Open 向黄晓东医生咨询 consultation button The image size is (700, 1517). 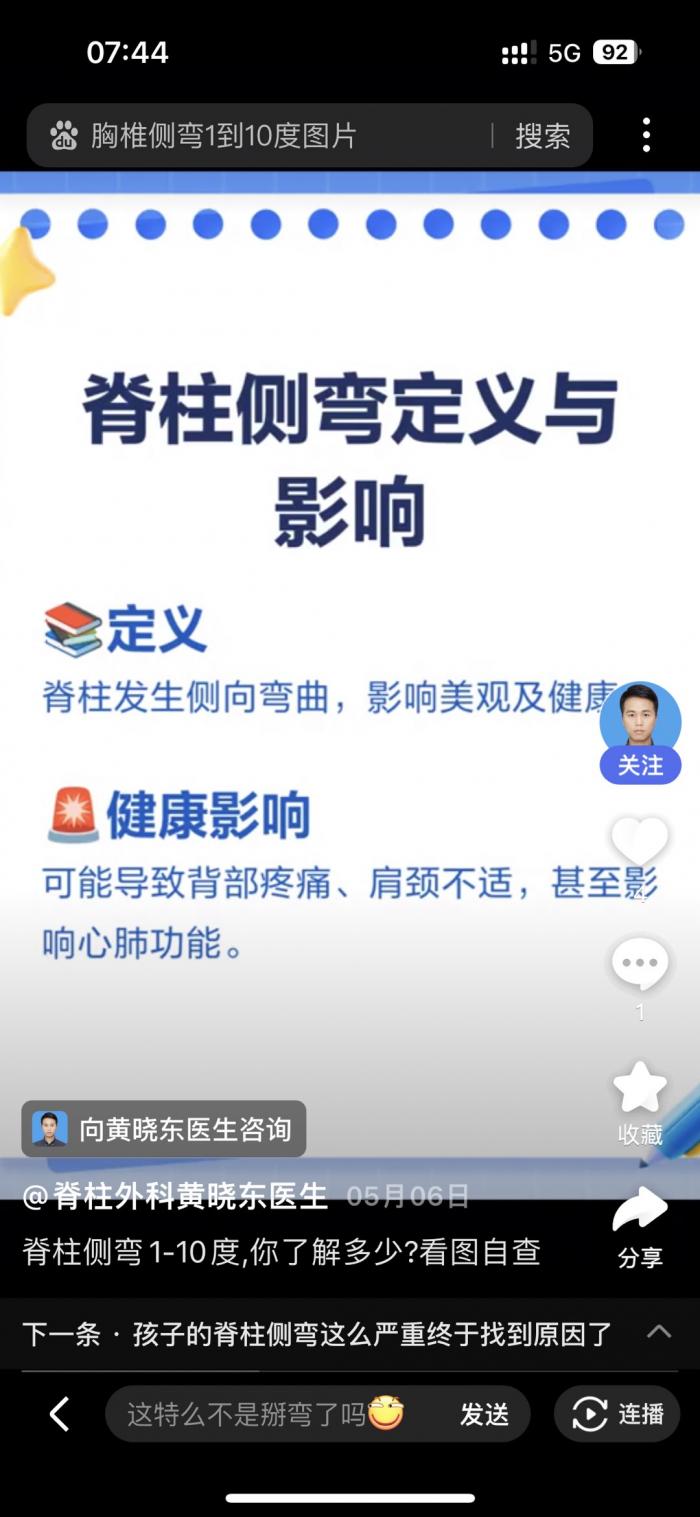click(164, 1129)
